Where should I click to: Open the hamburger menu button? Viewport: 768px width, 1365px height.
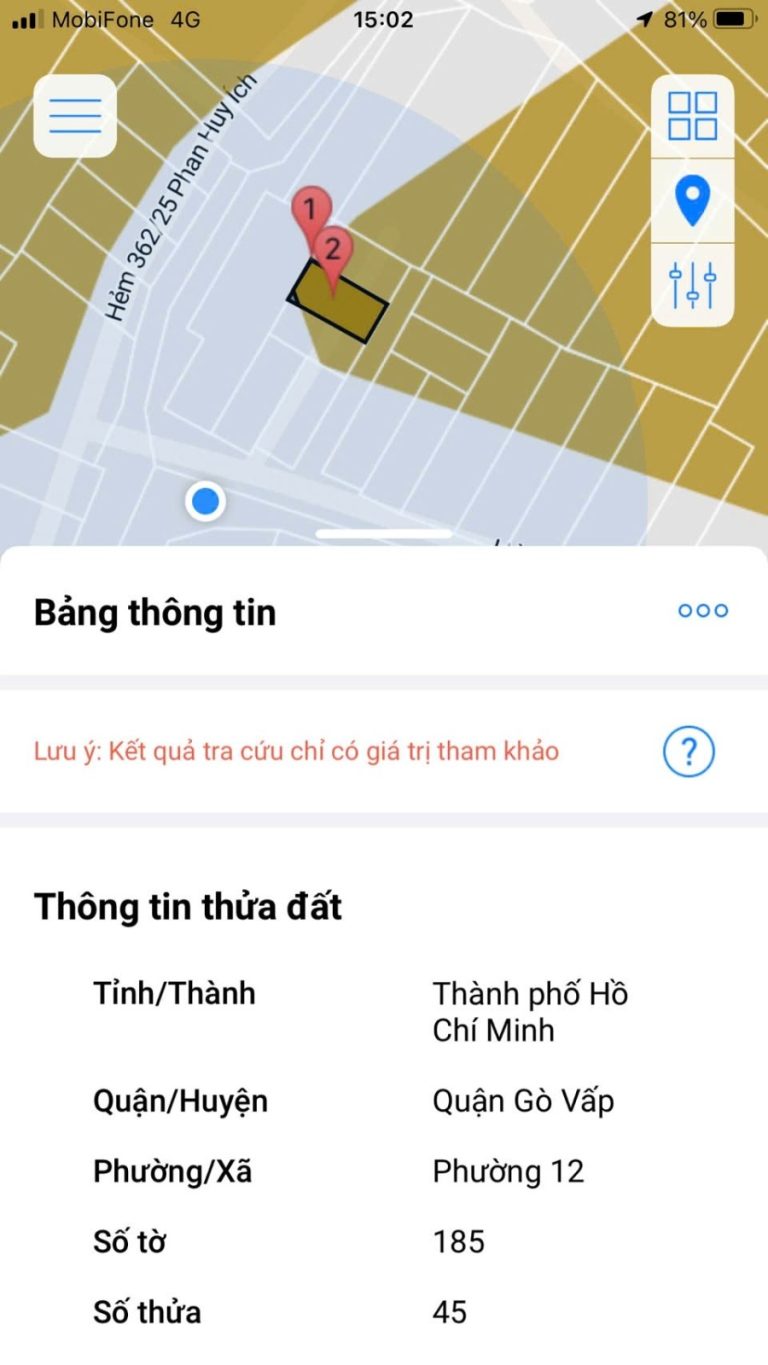coord(75,116)
